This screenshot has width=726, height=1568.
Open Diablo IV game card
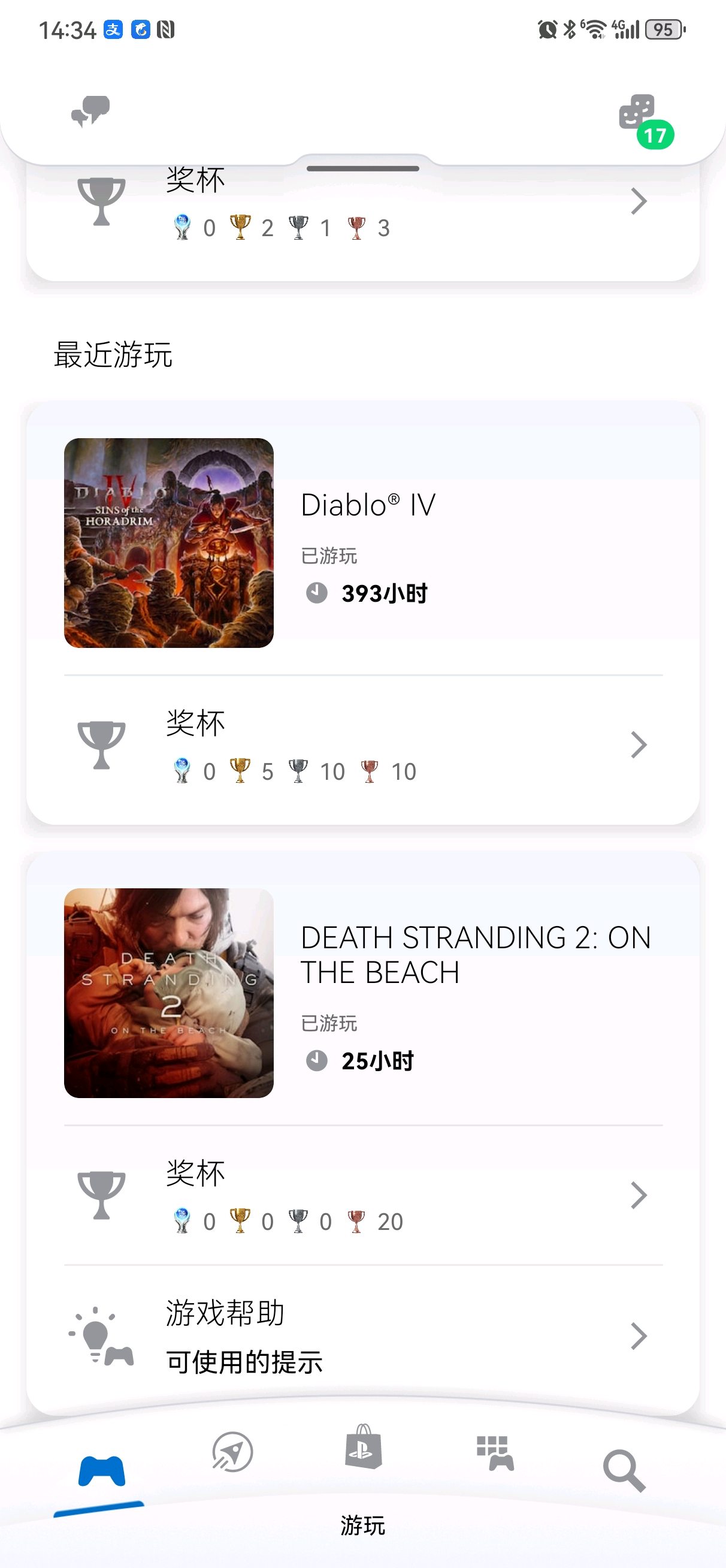click(362, 542)
